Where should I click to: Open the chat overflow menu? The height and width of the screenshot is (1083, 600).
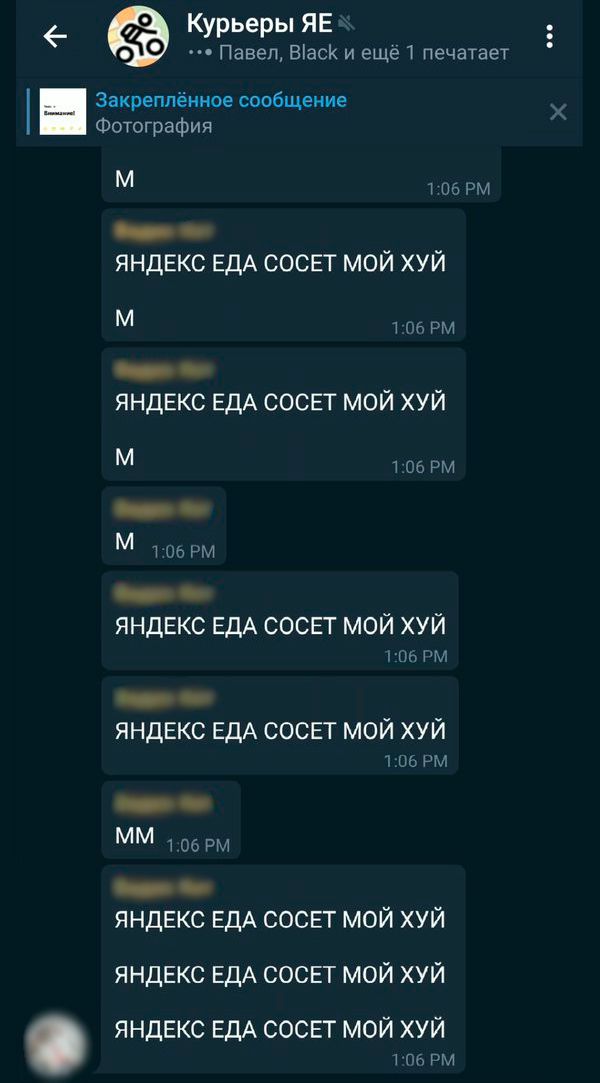click(549, 37)
